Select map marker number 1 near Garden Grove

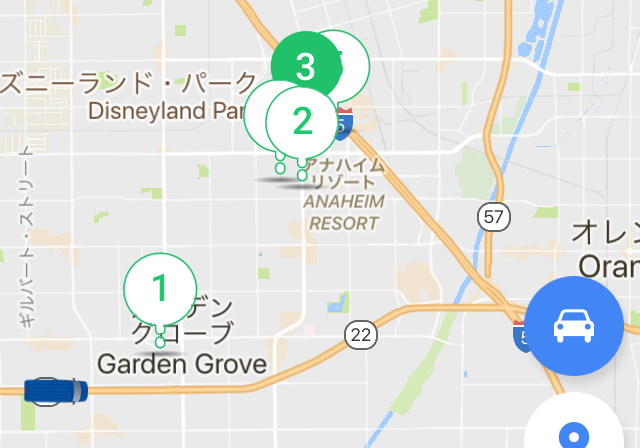pos(160,290)
